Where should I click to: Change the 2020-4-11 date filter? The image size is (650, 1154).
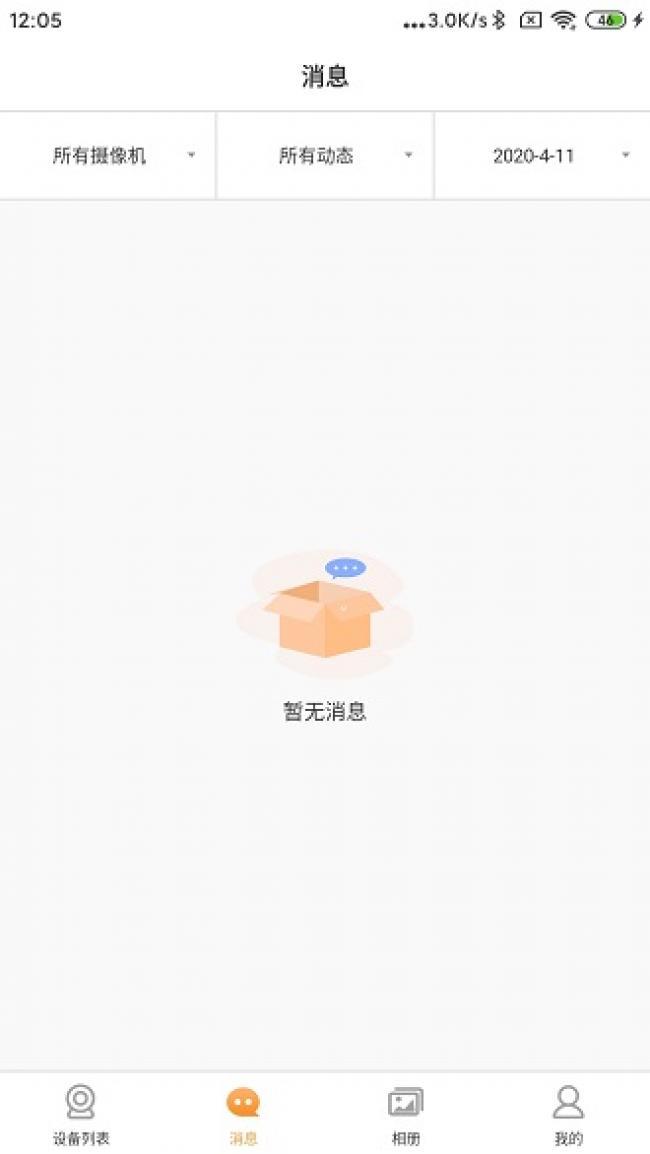[x=542, y=156]
